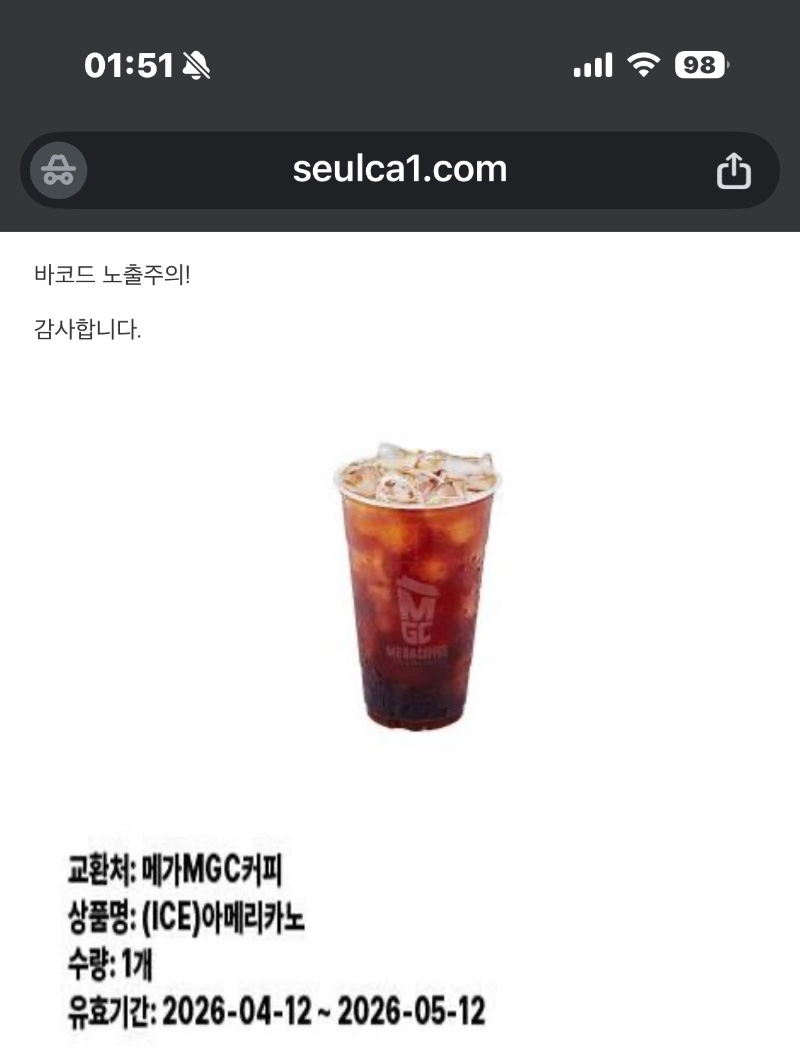Viewport: 800px width, 1051px height.
Task: Tap the seulca1.com address bar
Action: click(400, 170)
